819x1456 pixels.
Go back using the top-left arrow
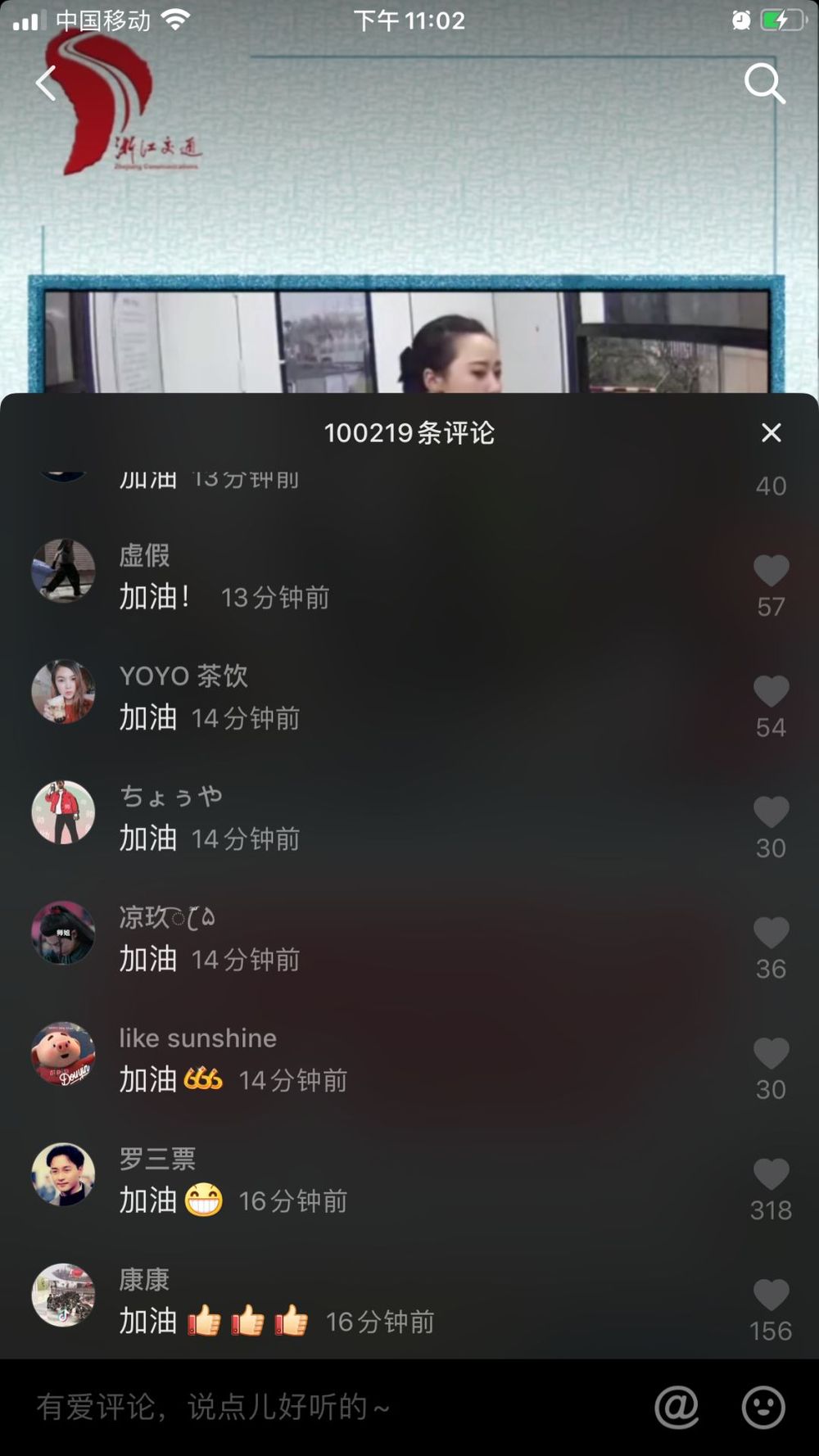coord(47,83)
